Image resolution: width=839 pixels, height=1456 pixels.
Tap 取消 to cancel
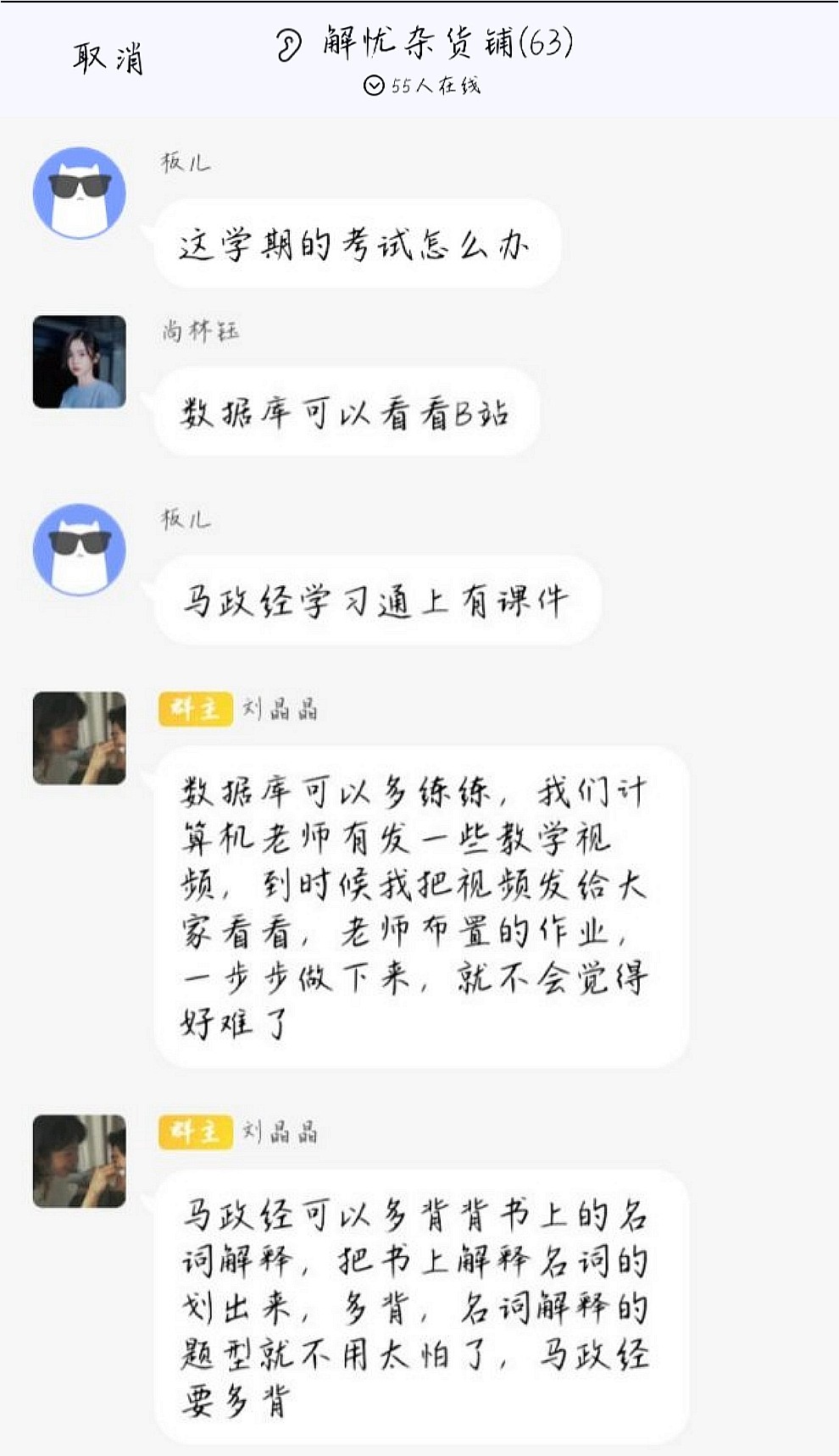pyautogui.click(x=108, y=58)
